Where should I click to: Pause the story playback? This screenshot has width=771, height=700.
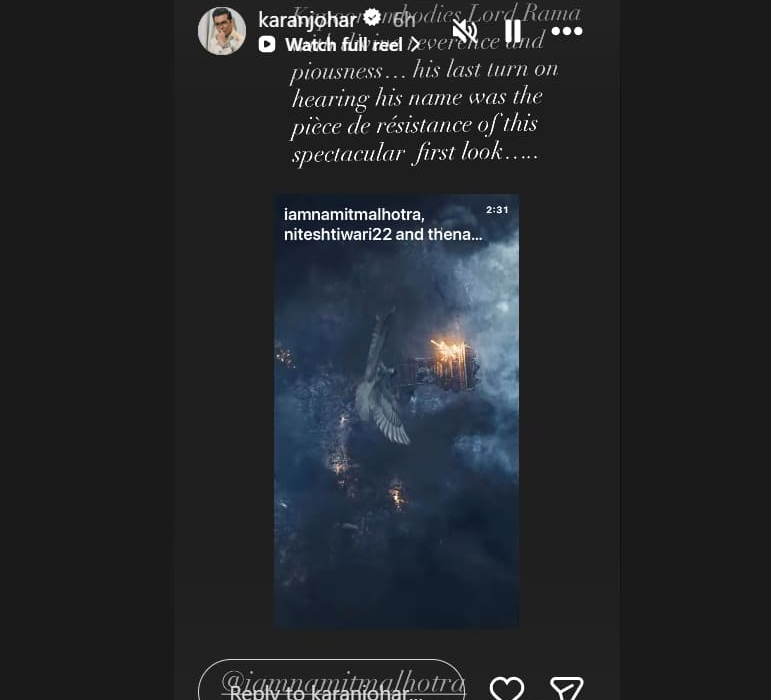point(512,31)
